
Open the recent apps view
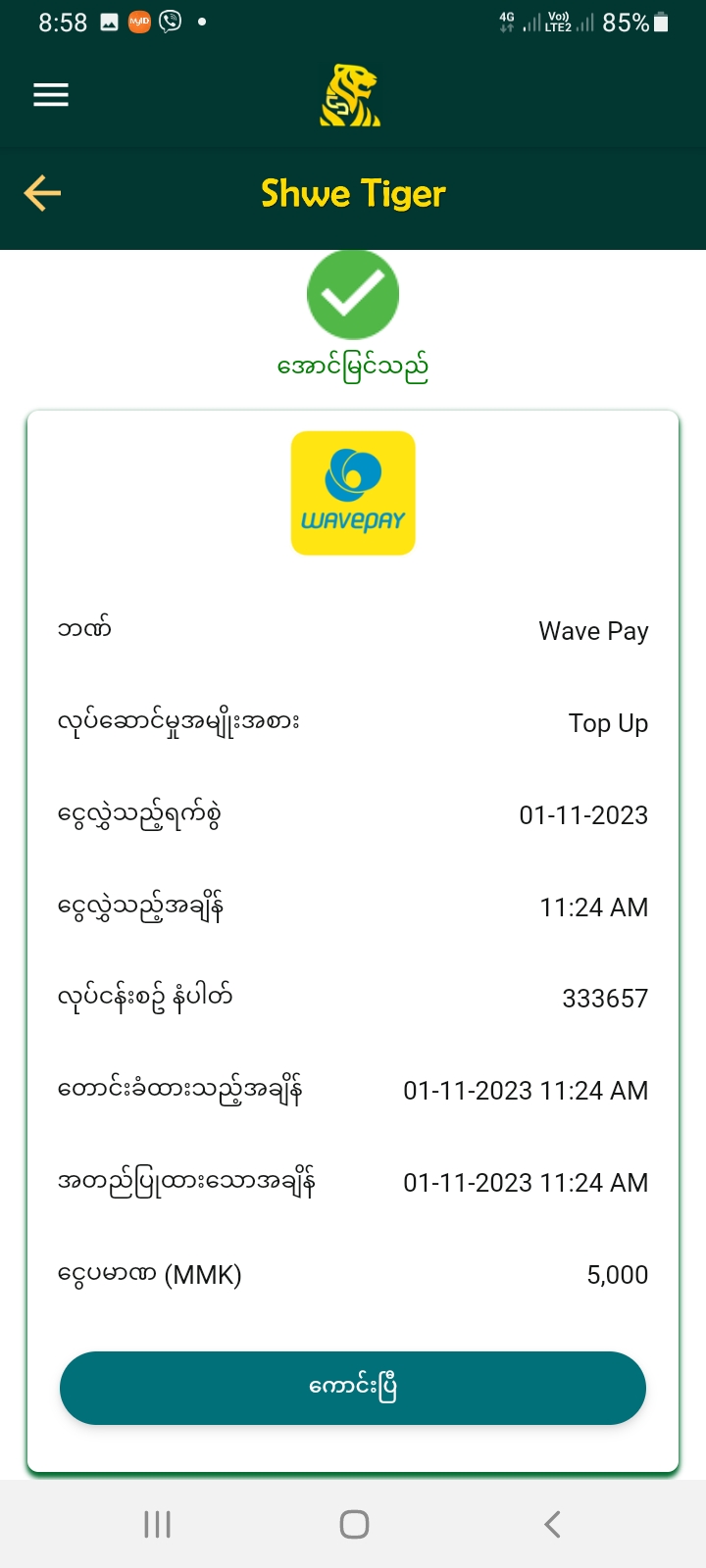(157, 1524)
